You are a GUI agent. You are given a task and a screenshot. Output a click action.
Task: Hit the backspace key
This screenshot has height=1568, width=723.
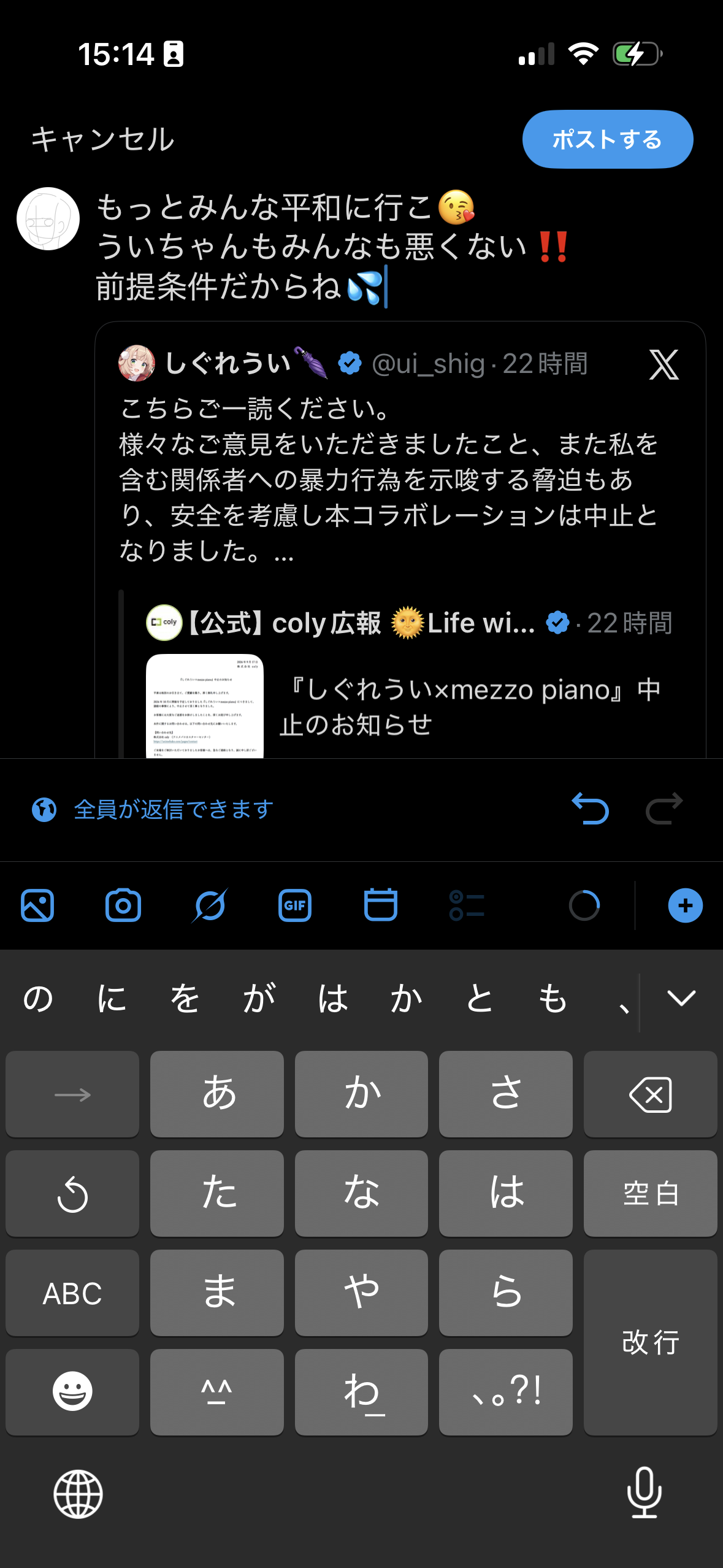[650, 1094]
